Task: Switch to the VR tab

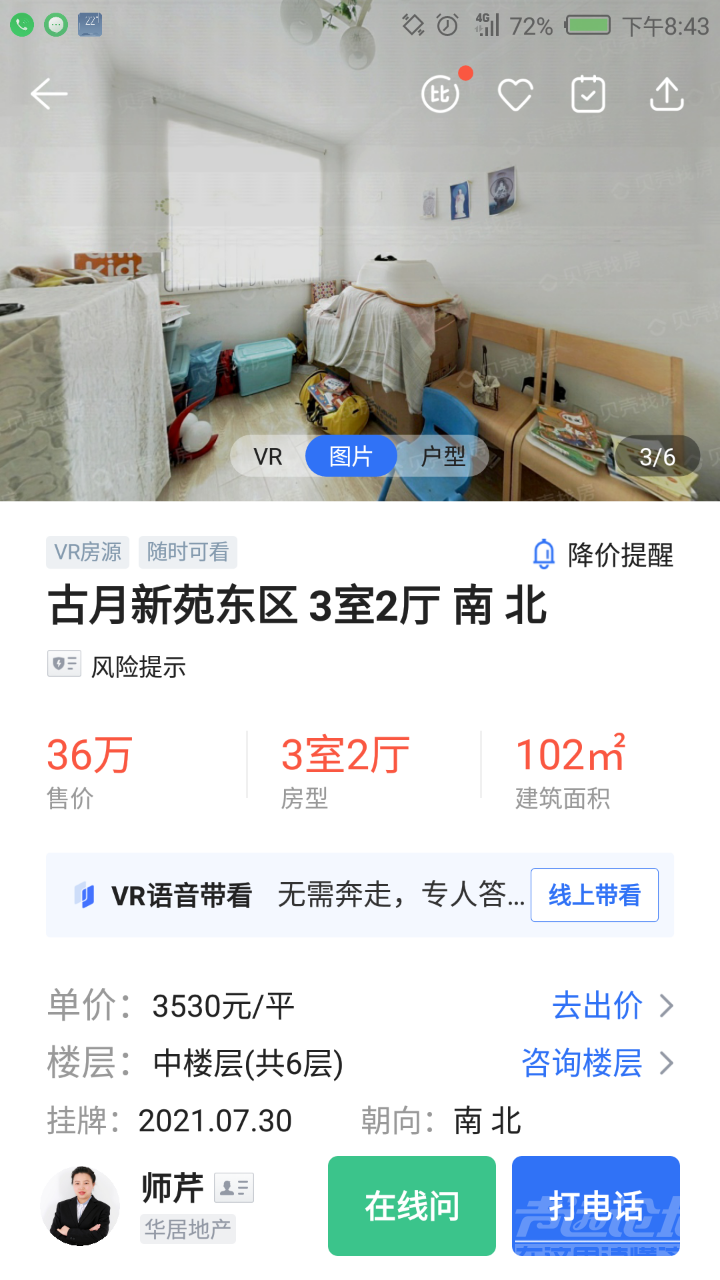Action: [x=268, y=457]
